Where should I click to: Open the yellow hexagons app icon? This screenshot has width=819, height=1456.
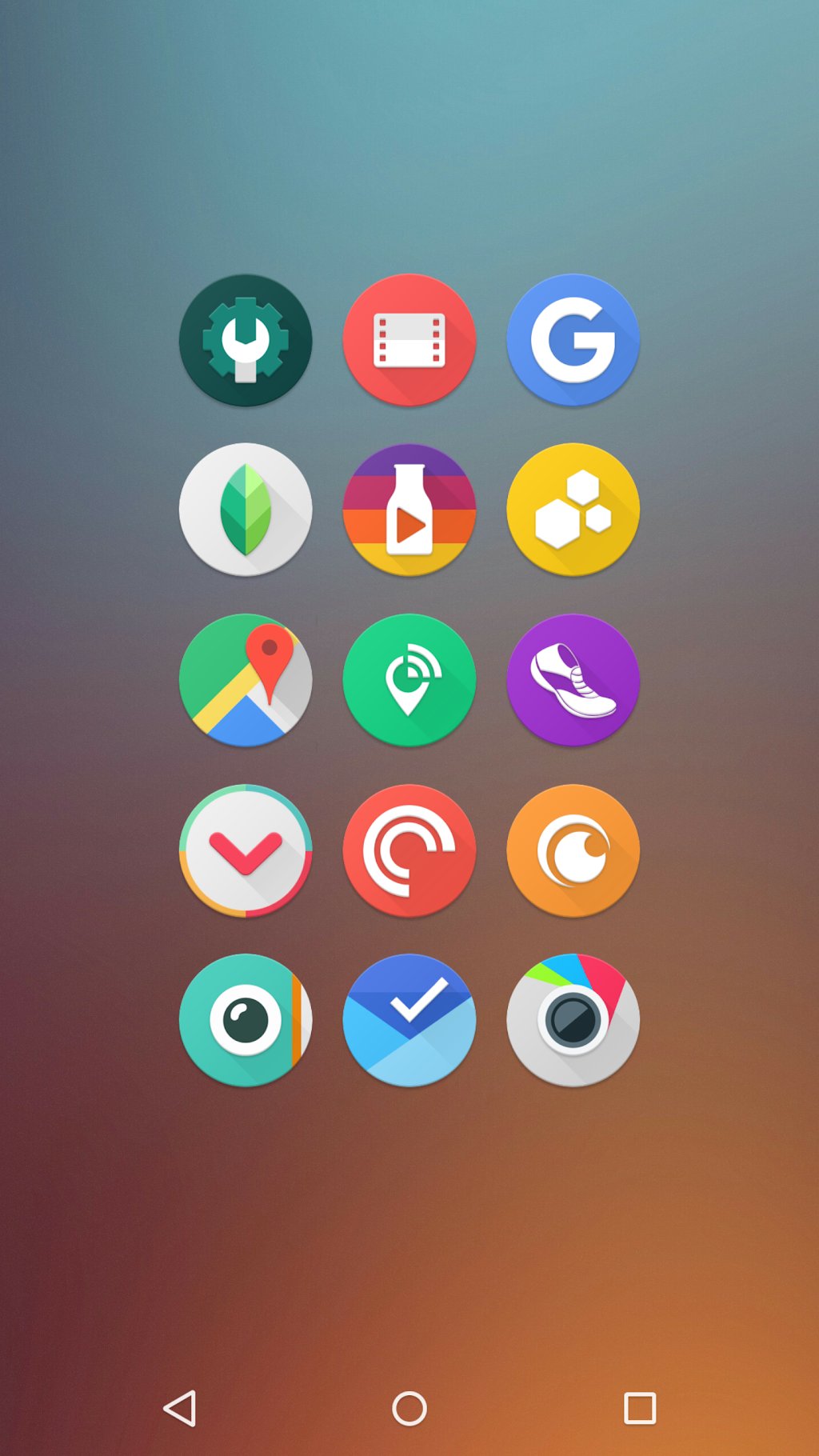point(573,510)
